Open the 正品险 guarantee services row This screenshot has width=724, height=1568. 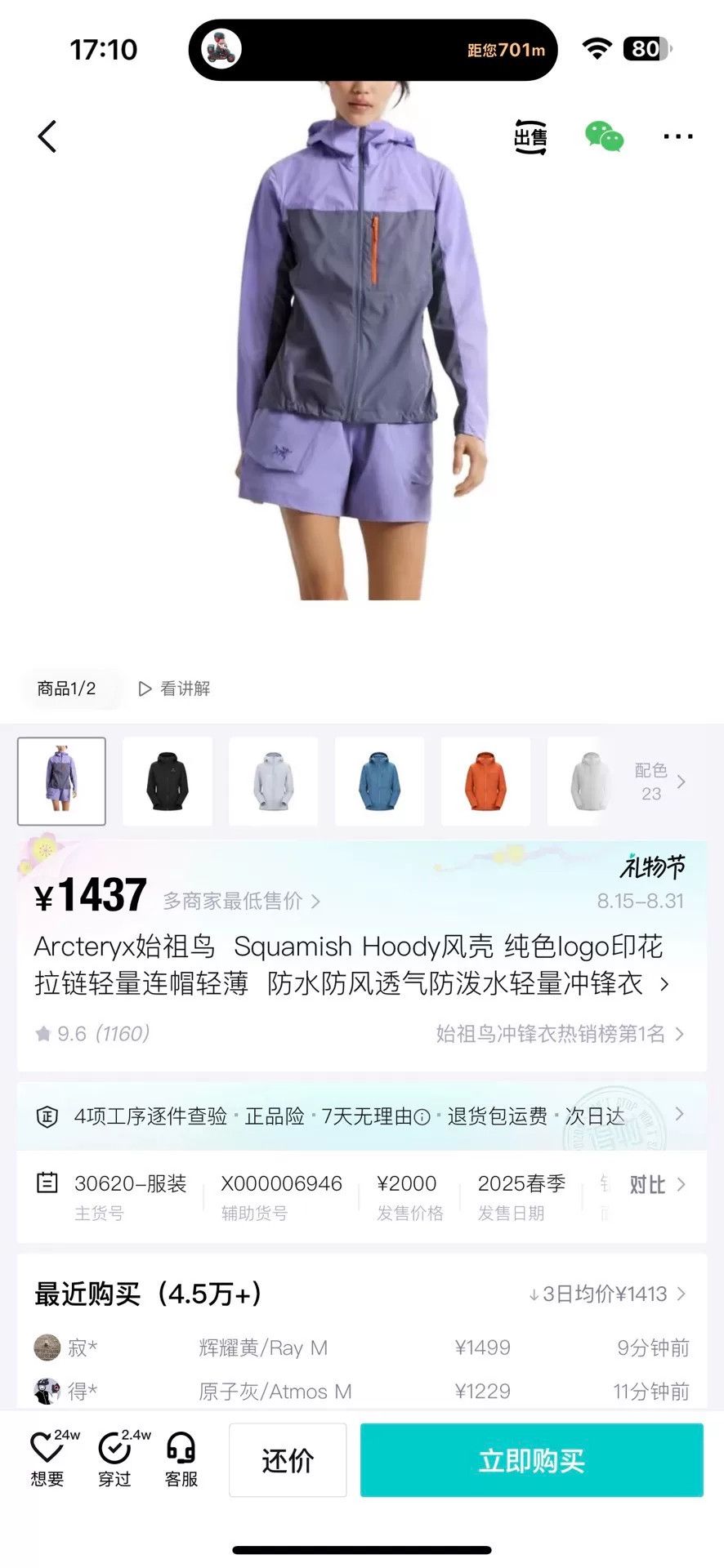tap(362, 1116)
